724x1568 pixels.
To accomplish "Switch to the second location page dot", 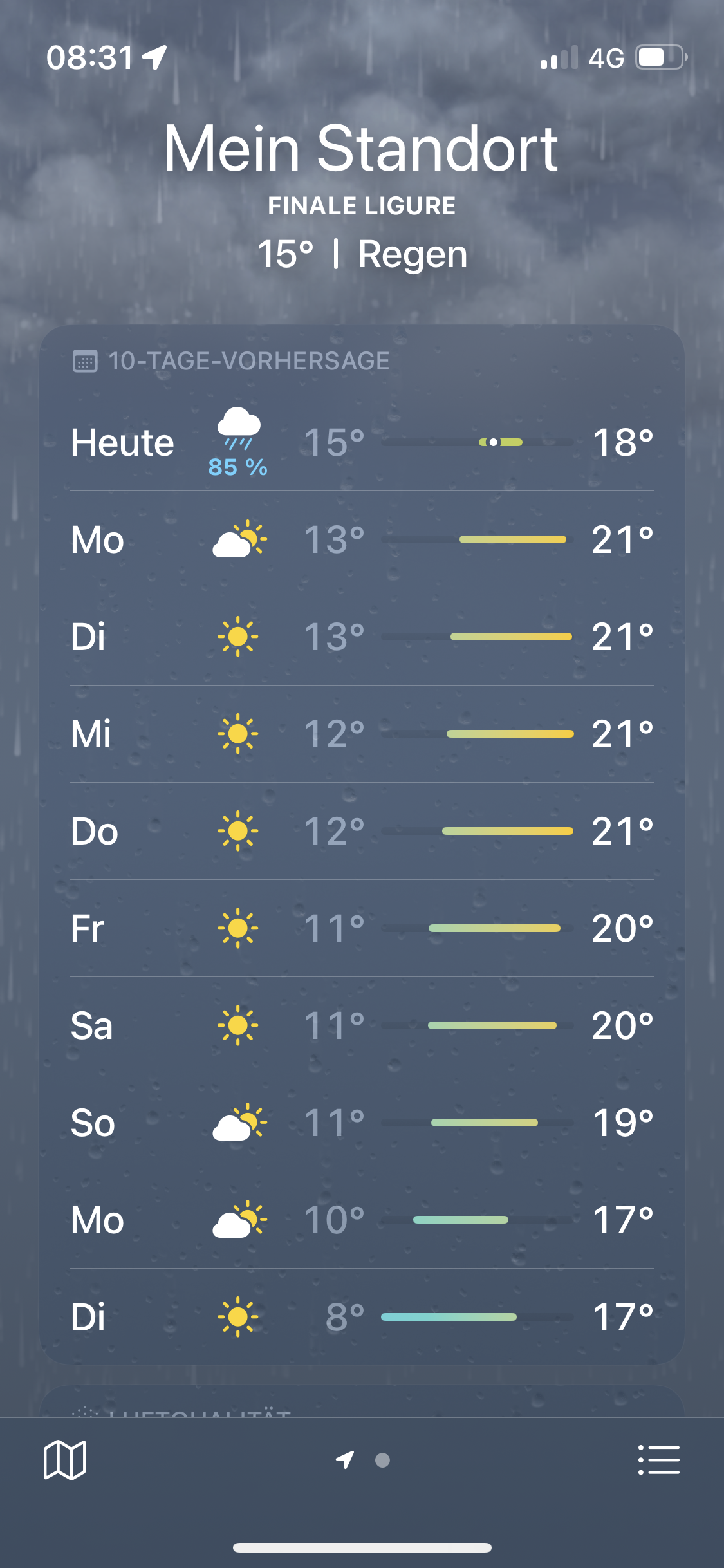I will (x=382, y=1460).
